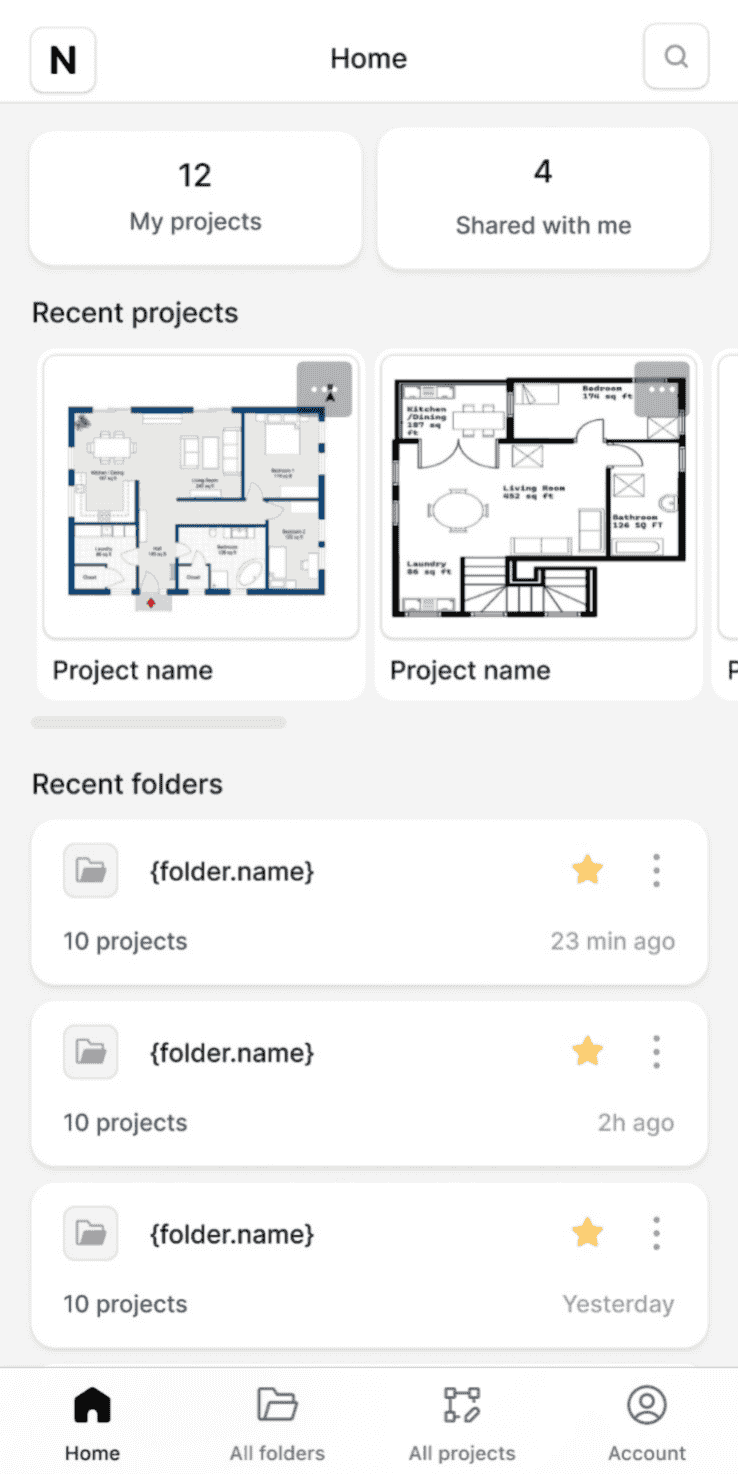Open options on the first project thumbnail
Screen dimensions: 738x1474
pyautogui.click(x=324, y=389)
